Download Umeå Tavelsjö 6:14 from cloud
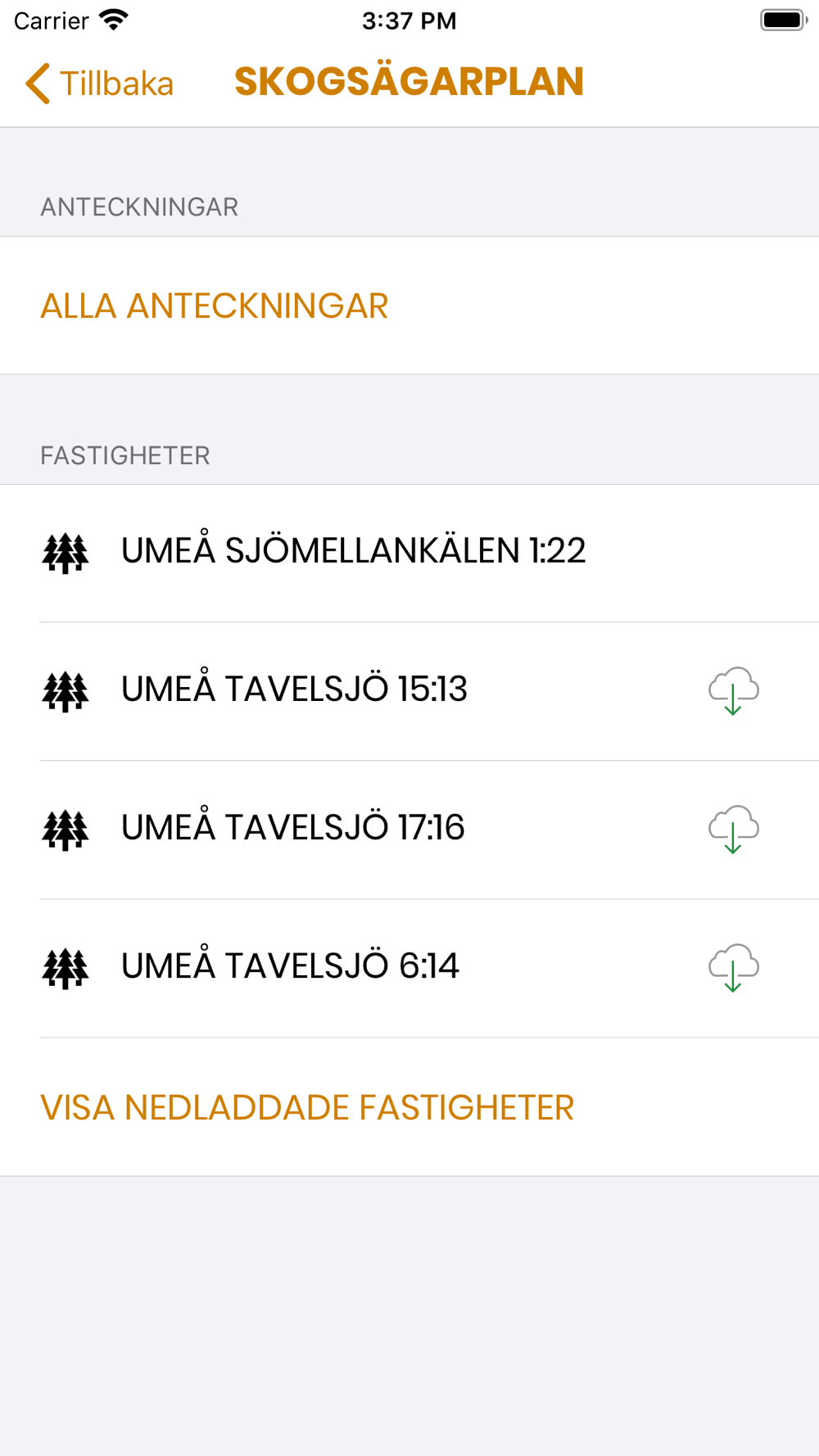819x1456 pixels. [x=734, y=967]
